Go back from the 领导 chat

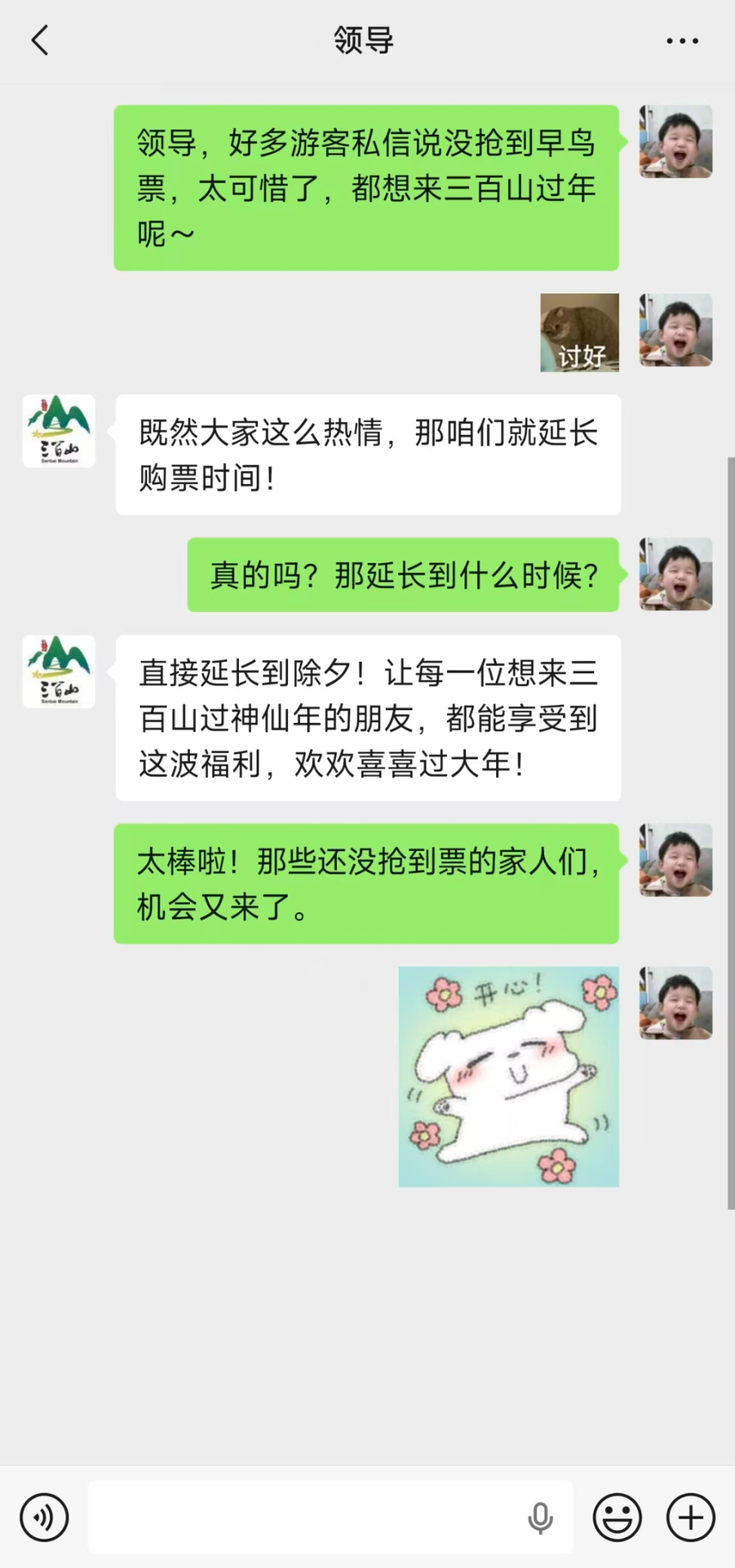click(40, 40)
